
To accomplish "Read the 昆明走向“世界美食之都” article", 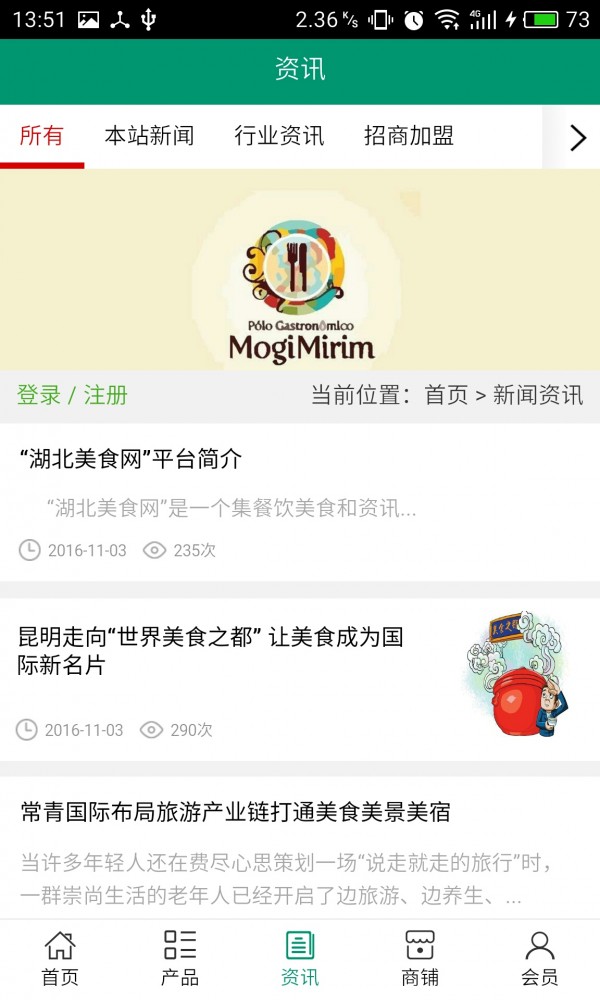I will [x=211, y=651].
